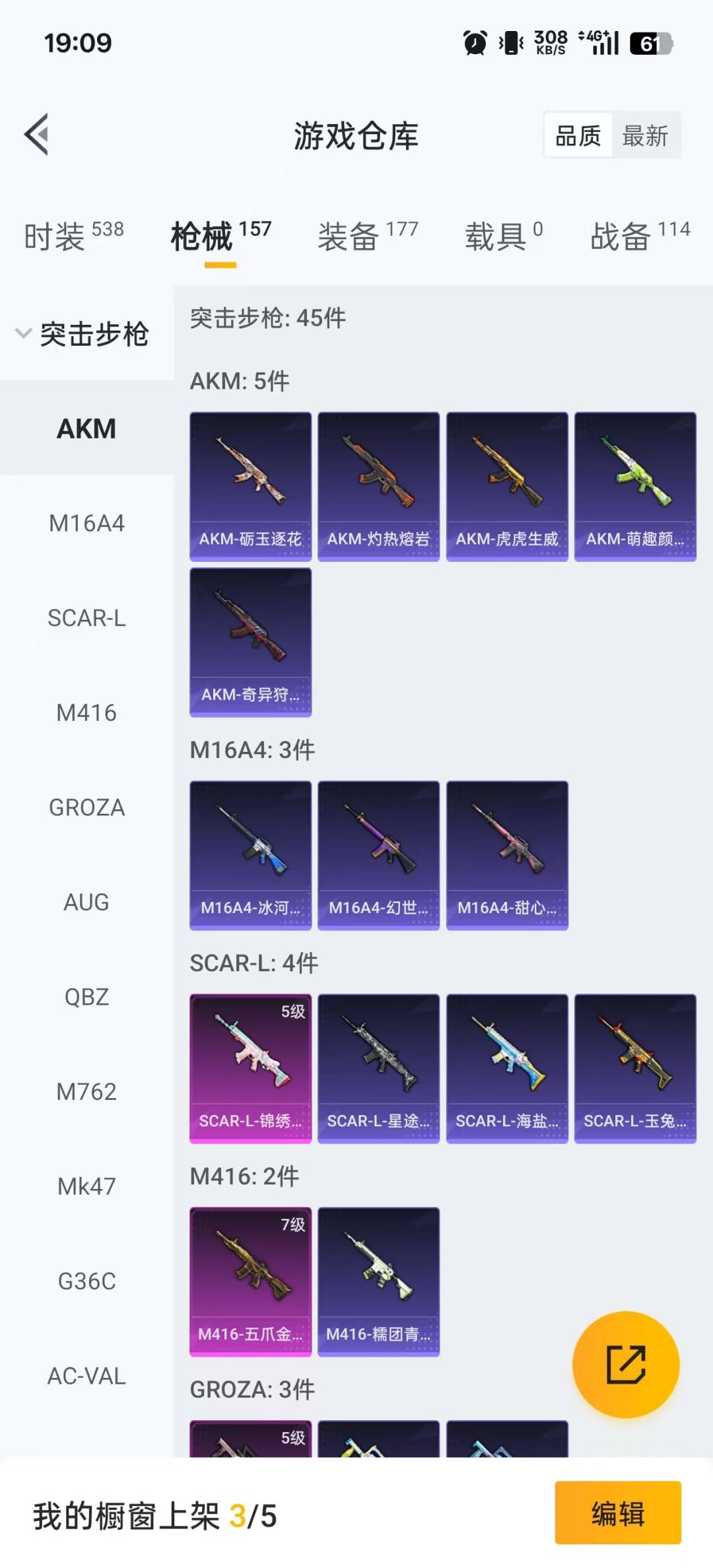Image resolution: width=713 pixels, height=1568 pixels.
Task: View the SCAR-L-玉兔 skin
Action: [635, 1069]
